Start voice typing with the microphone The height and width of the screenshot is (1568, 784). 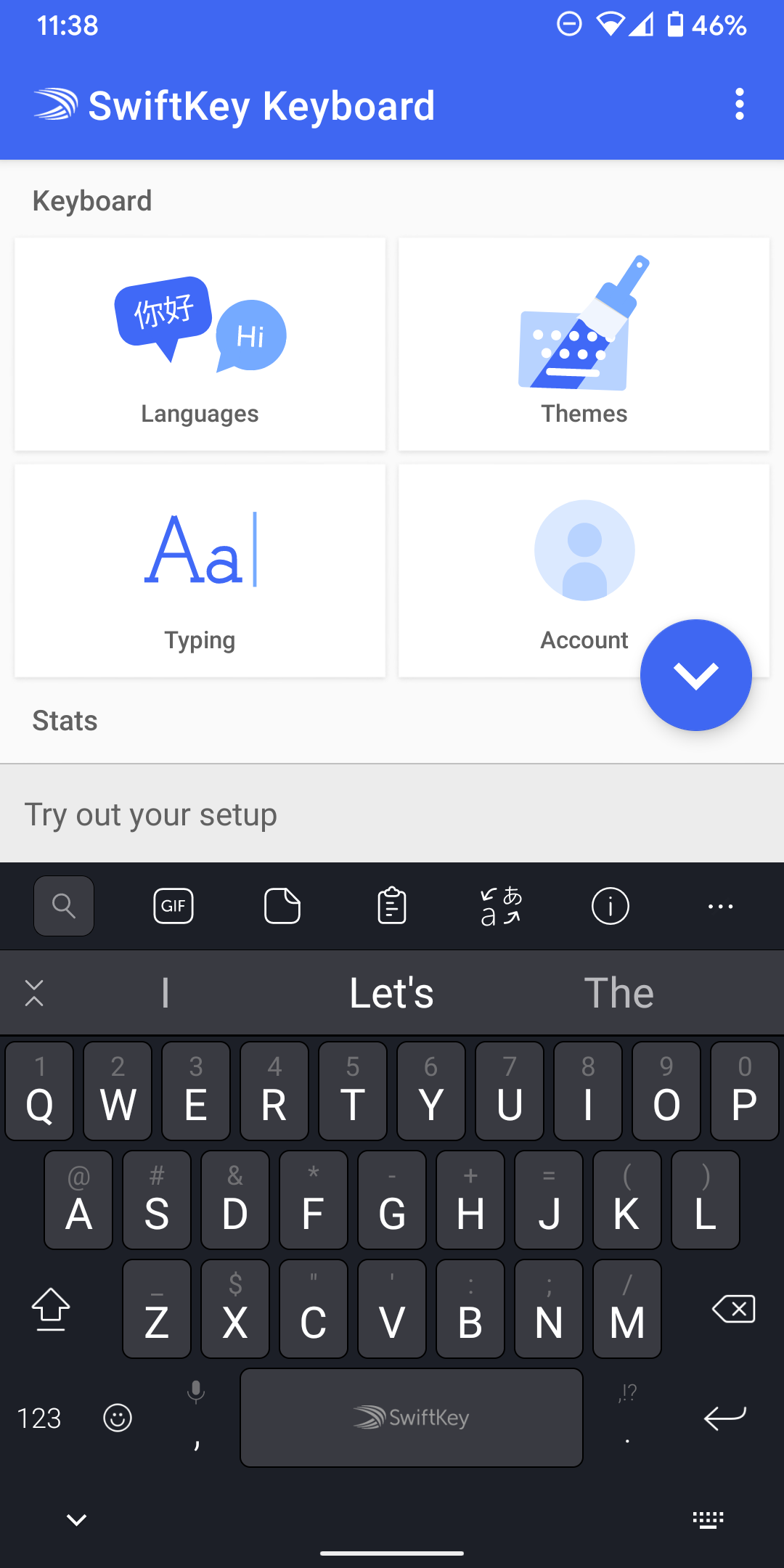tap(195, 1392)
